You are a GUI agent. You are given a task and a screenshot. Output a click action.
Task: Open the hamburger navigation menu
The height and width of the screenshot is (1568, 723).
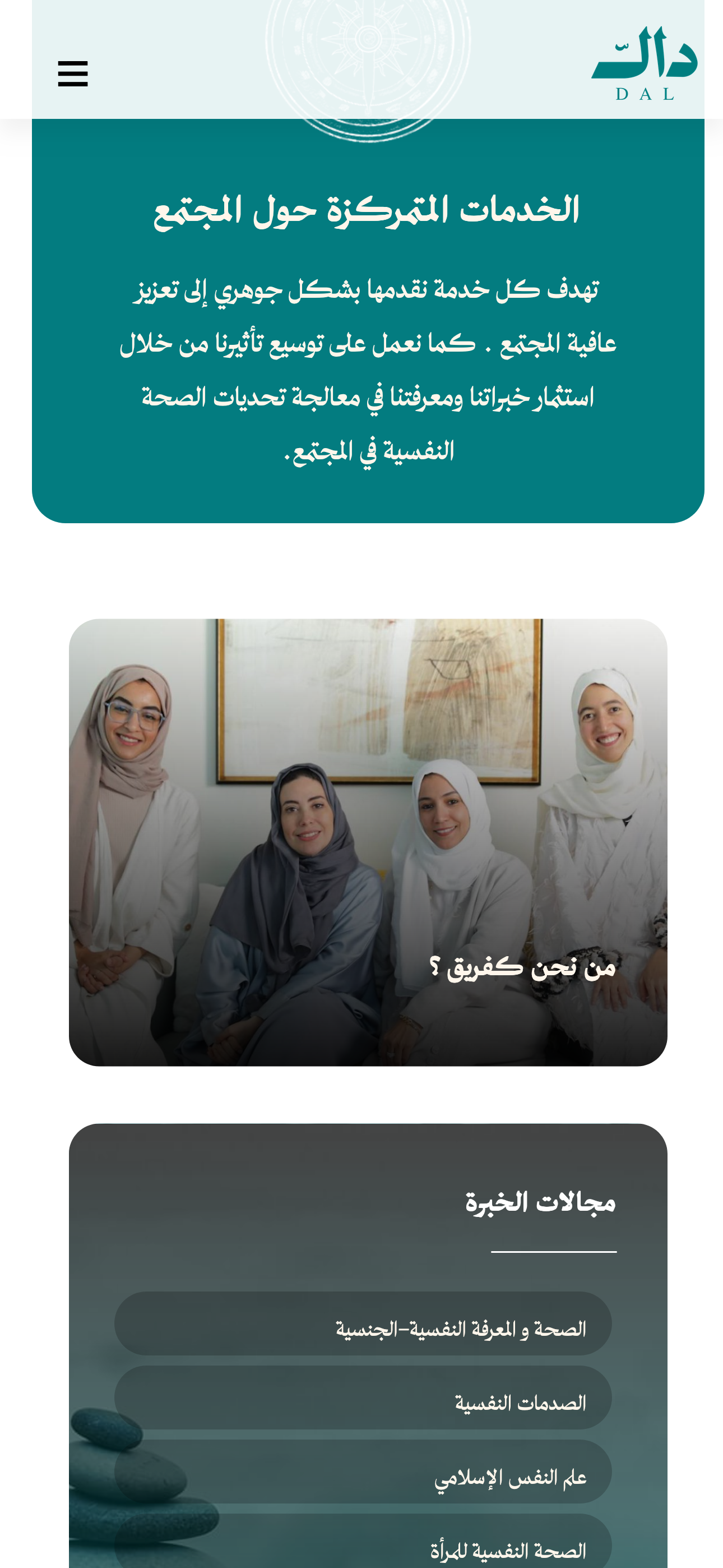(x=72, y=73)
